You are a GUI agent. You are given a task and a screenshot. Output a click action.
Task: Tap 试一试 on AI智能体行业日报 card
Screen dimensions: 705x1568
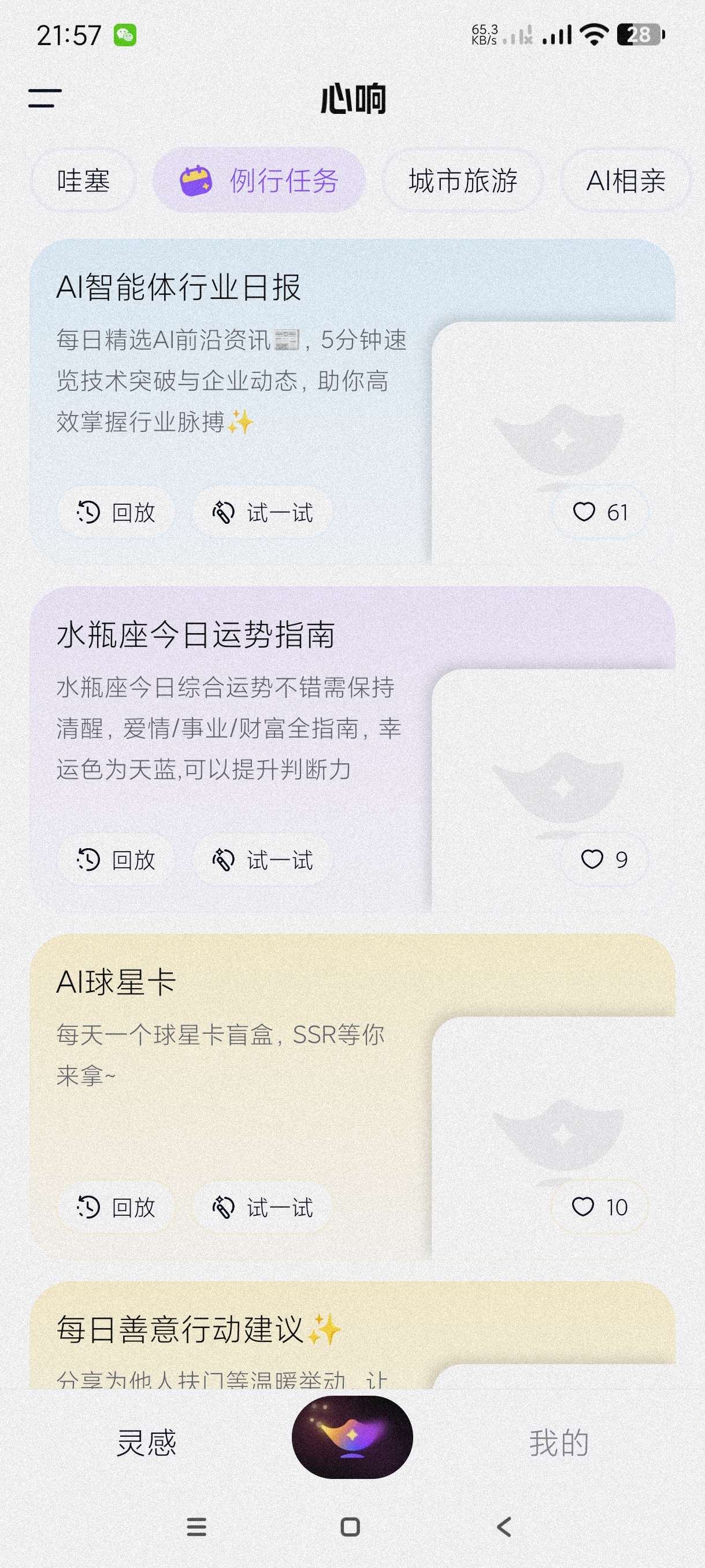pos(263,512)
